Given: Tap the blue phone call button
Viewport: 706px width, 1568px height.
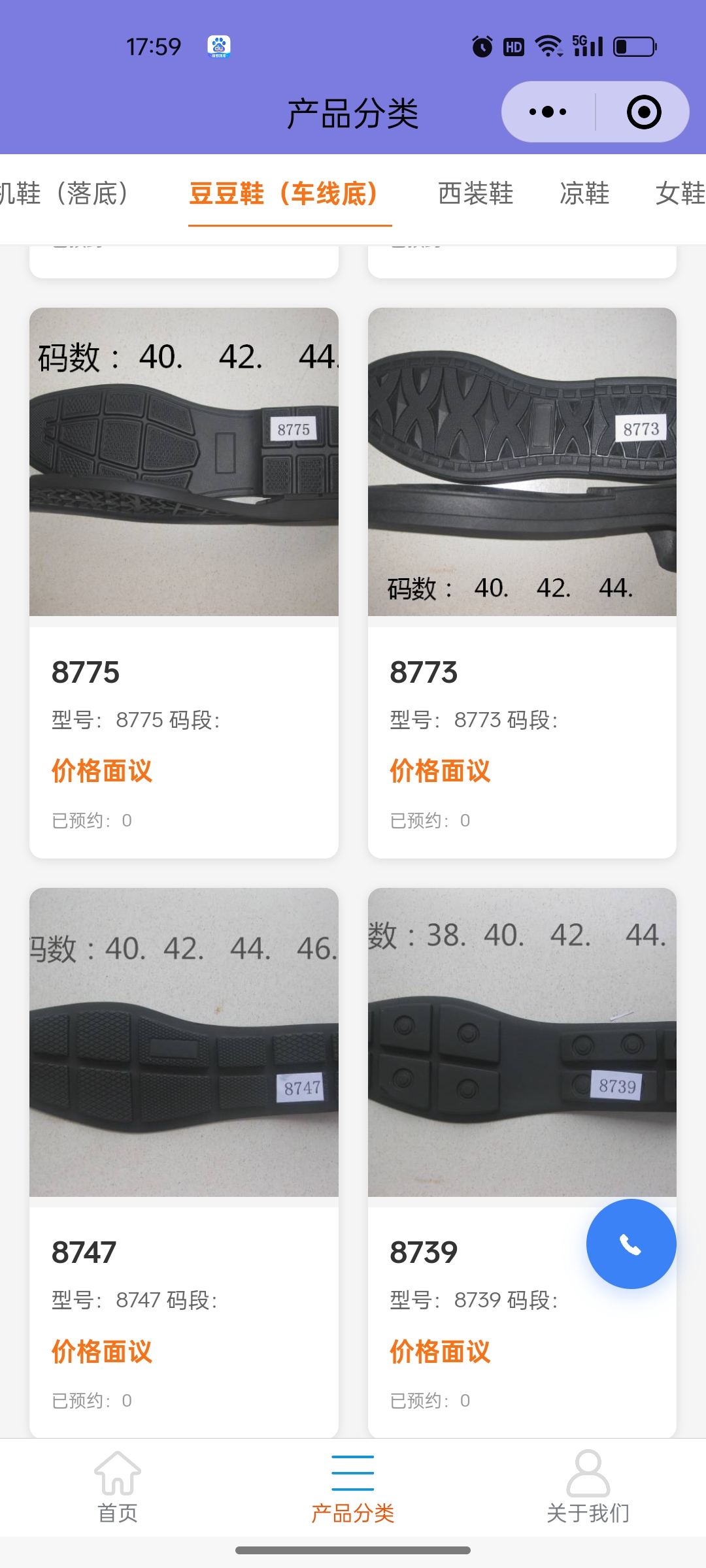Looking at the screenshot, I should point(631,1244).
